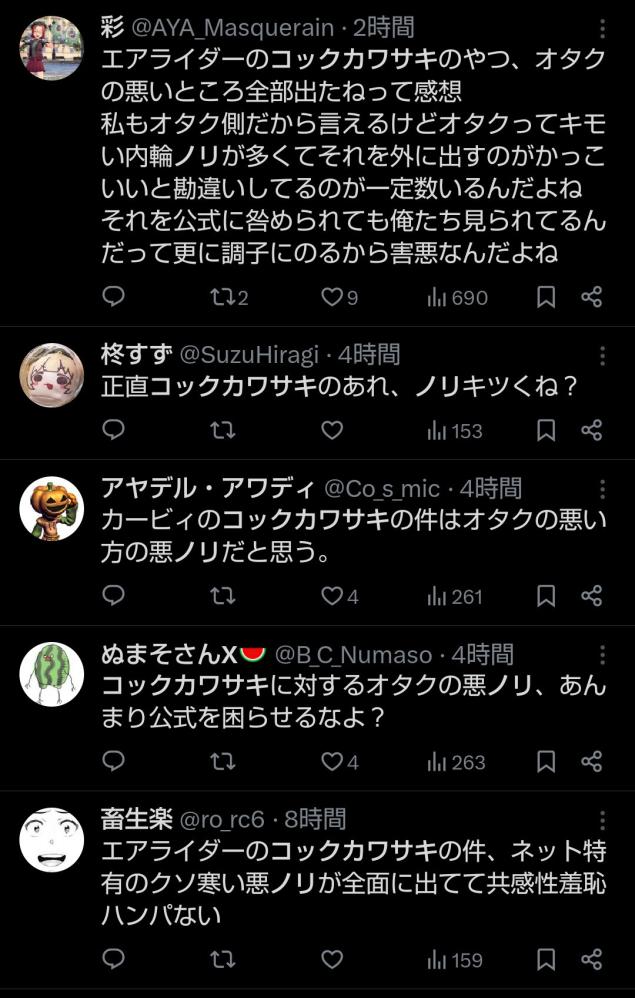Share the post by @ro_rc6

[x=592, y=960]
